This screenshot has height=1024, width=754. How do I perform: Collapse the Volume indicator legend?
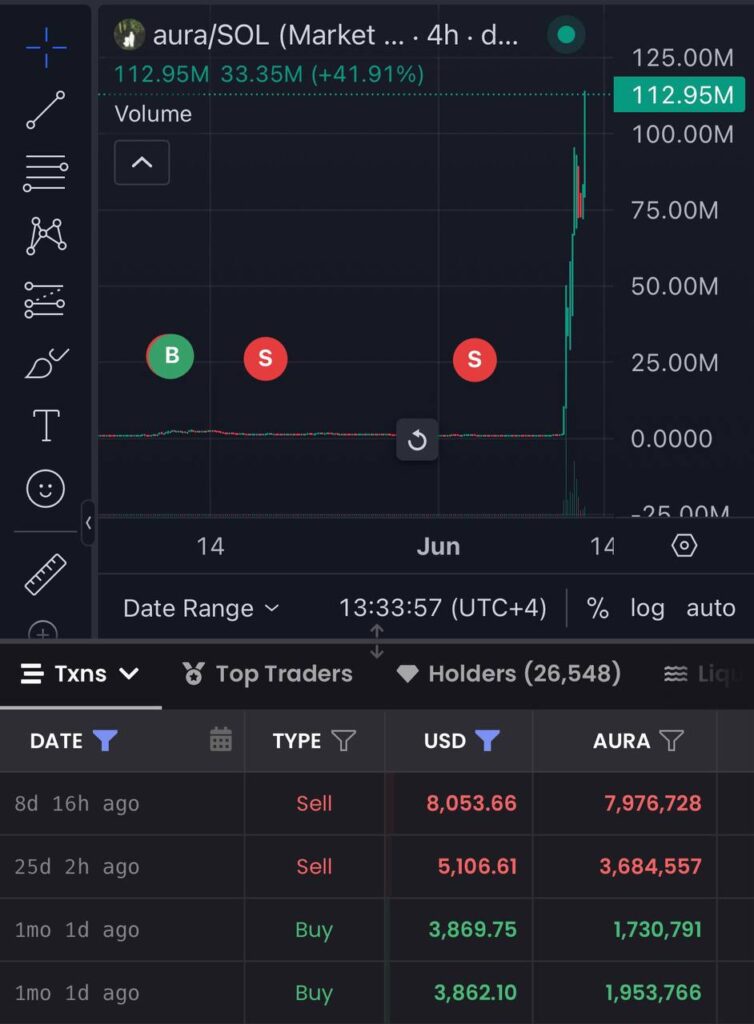[142, 162]
